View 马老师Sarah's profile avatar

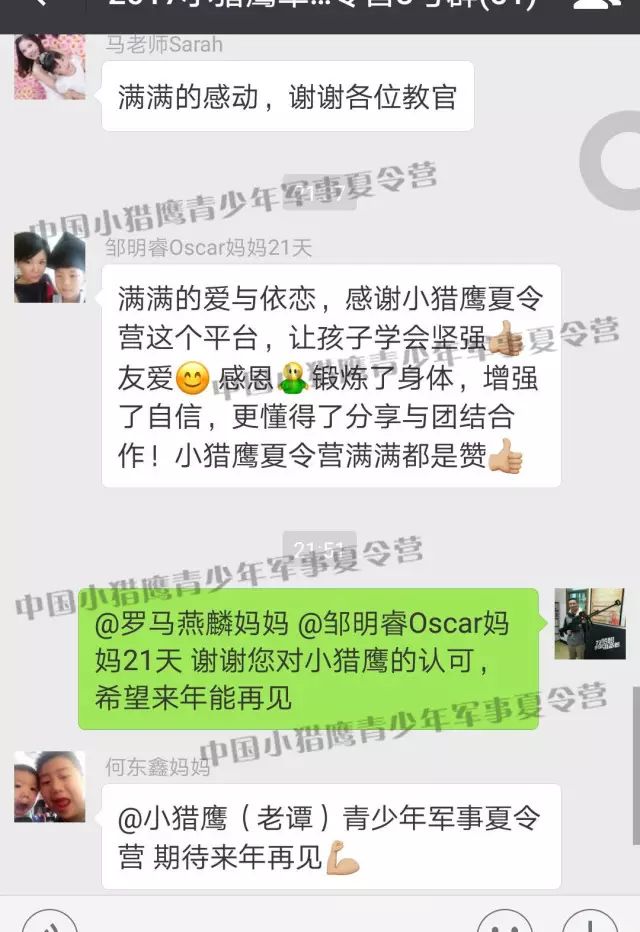49,67
